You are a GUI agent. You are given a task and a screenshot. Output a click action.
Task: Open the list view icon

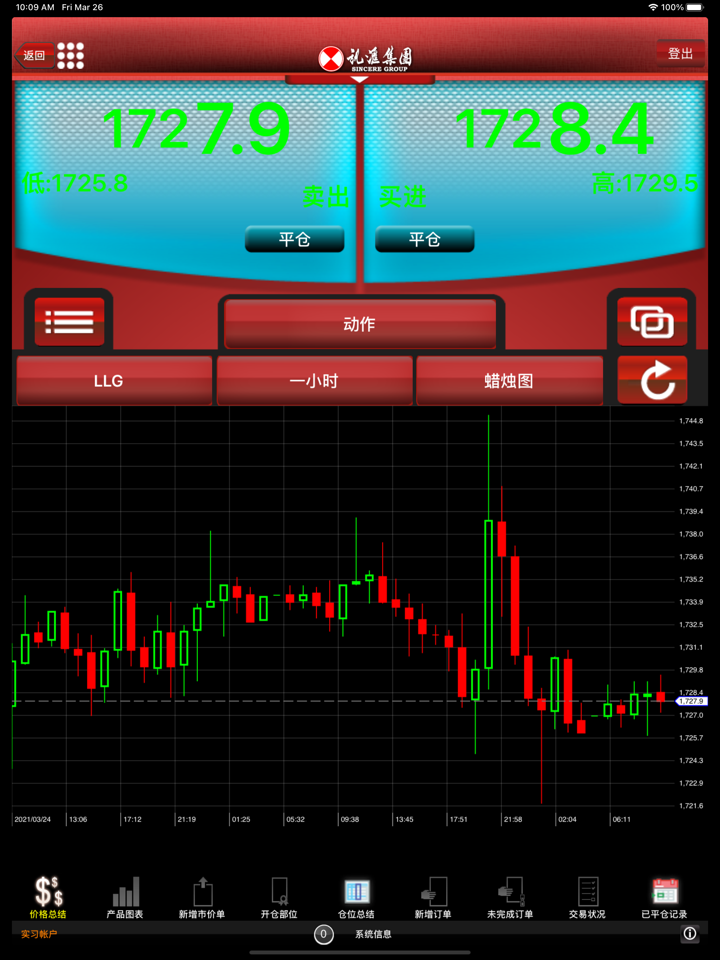69,322
